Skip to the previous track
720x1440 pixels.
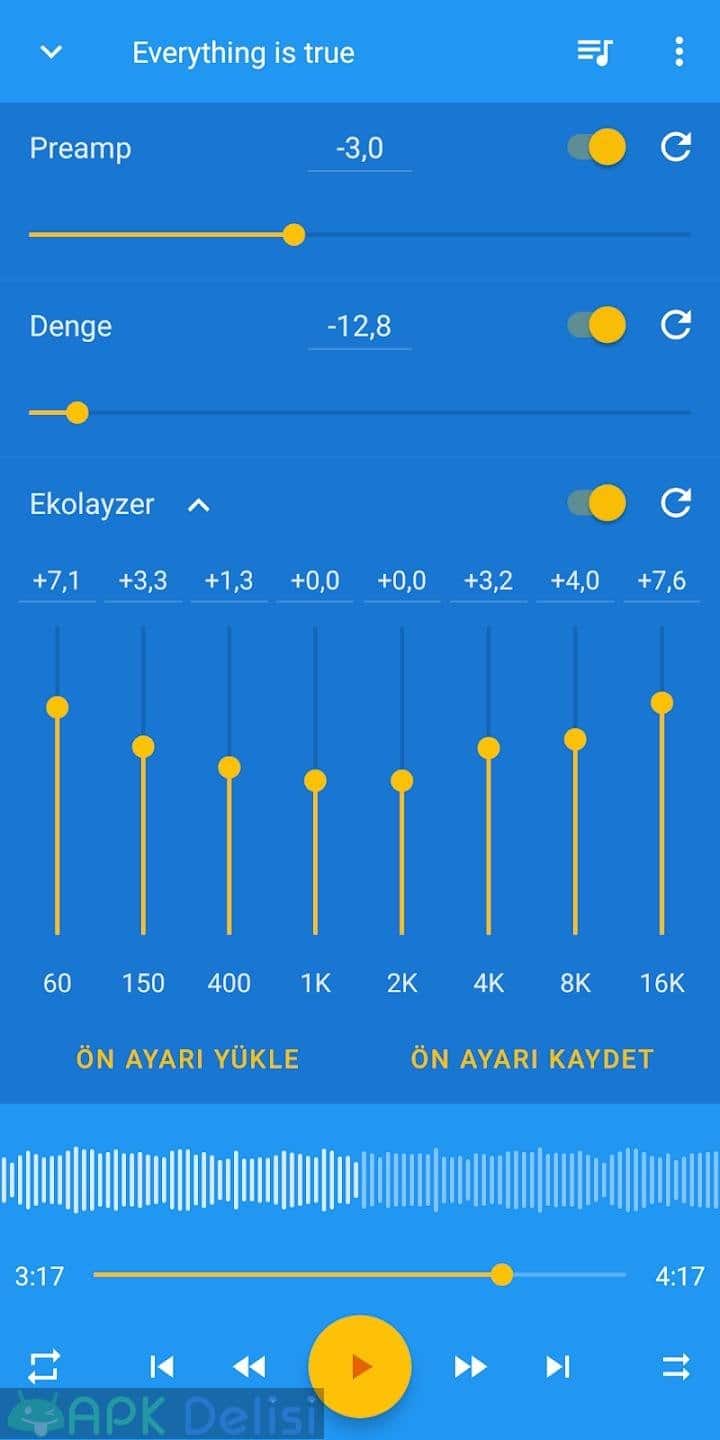(161, 1366)
